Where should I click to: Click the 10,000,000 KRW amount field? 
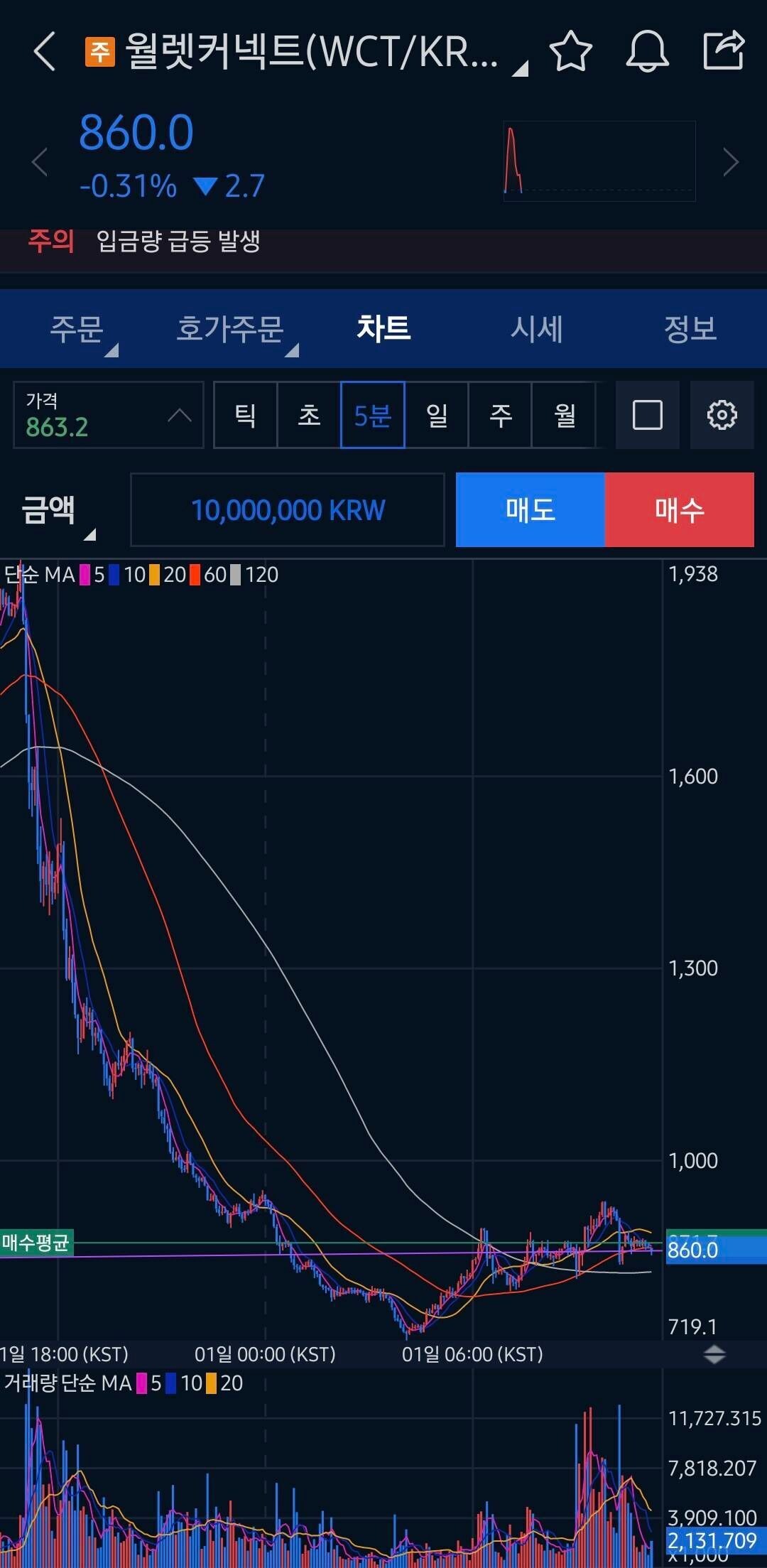(287, 509)
